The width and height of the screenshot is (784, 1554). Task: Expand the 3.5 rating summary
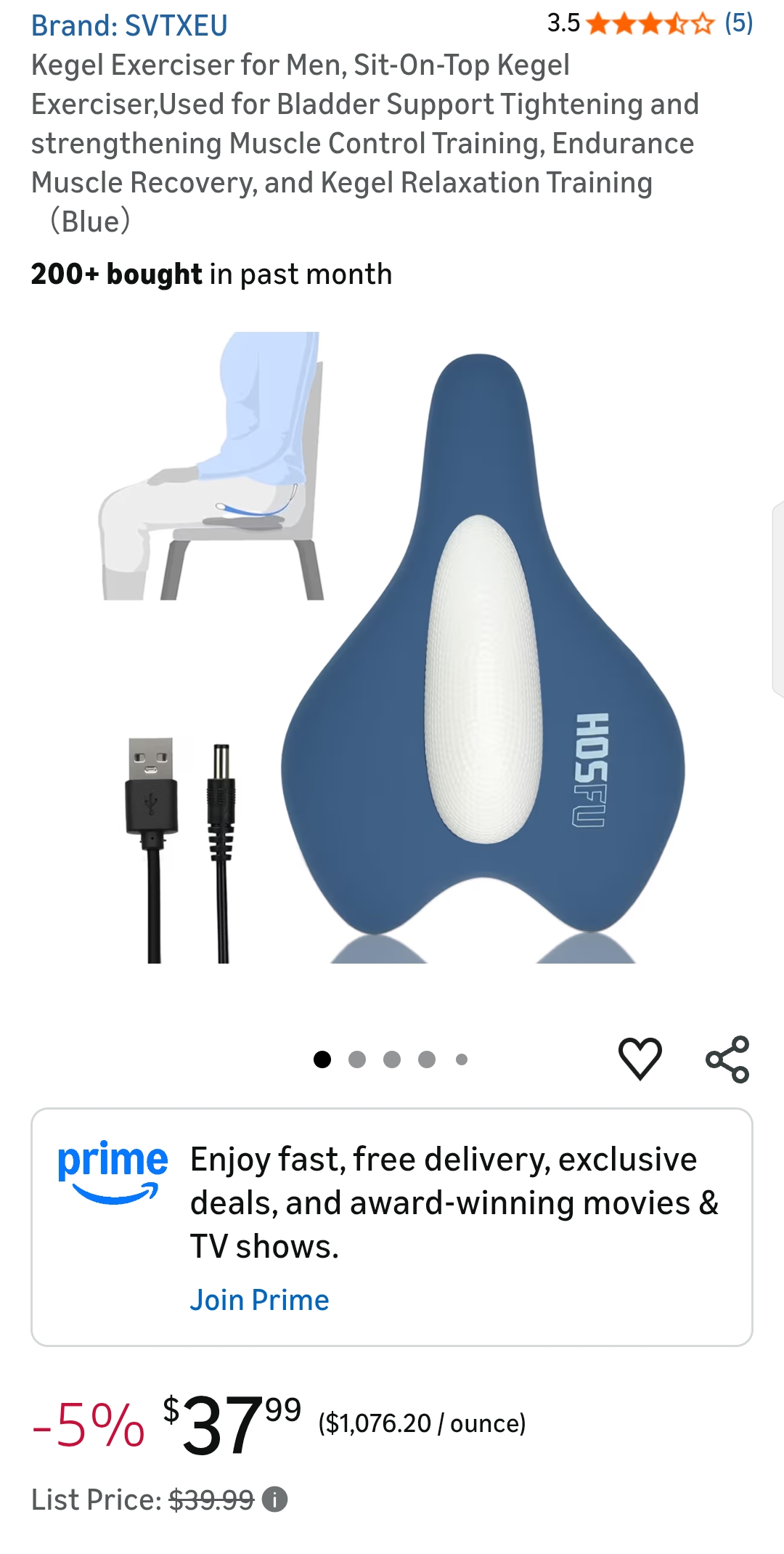click(563, 24)
